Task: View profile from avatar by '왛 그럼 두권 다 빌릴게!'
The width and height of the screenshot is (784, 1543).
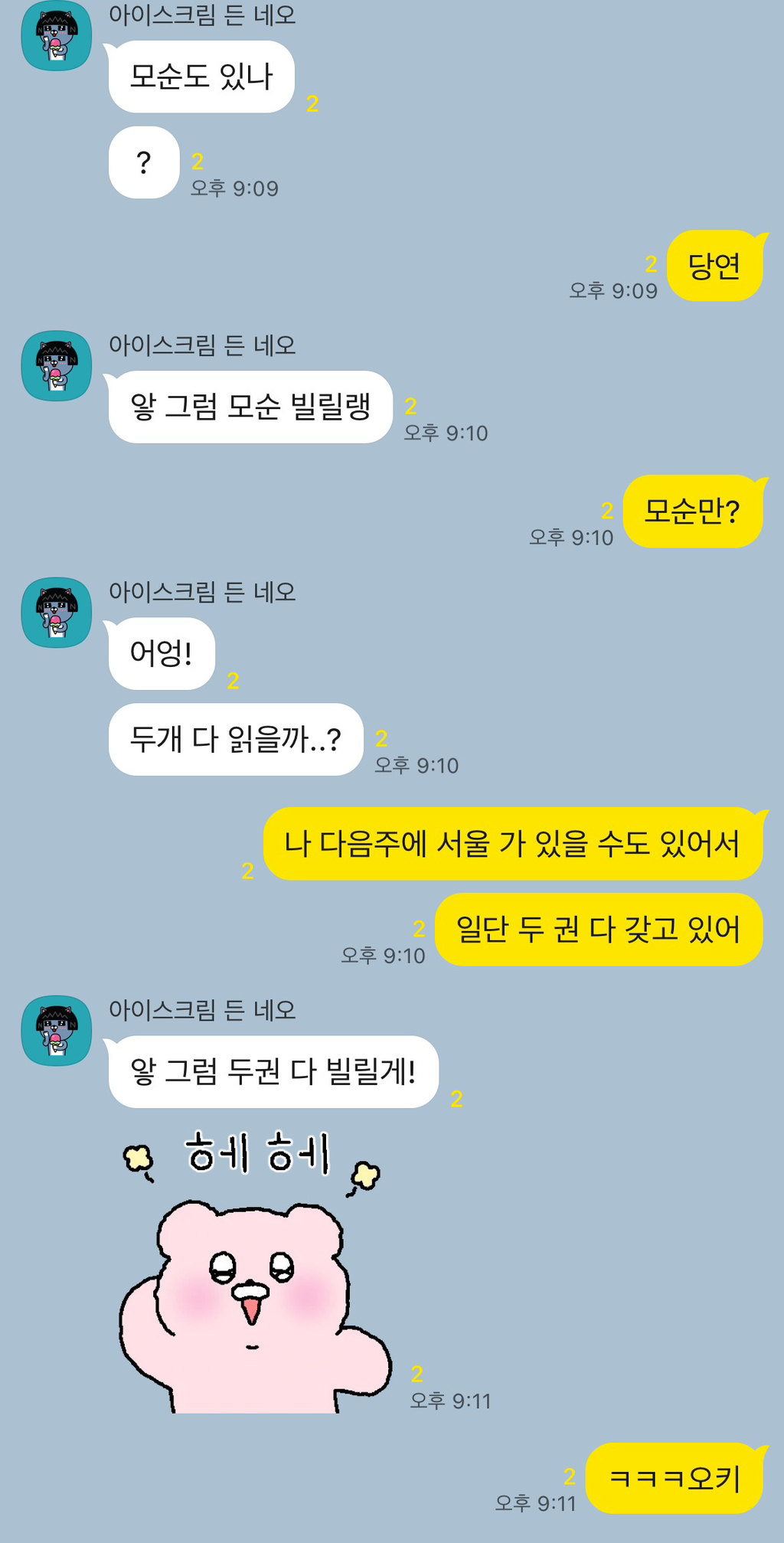Action: 56,1031
